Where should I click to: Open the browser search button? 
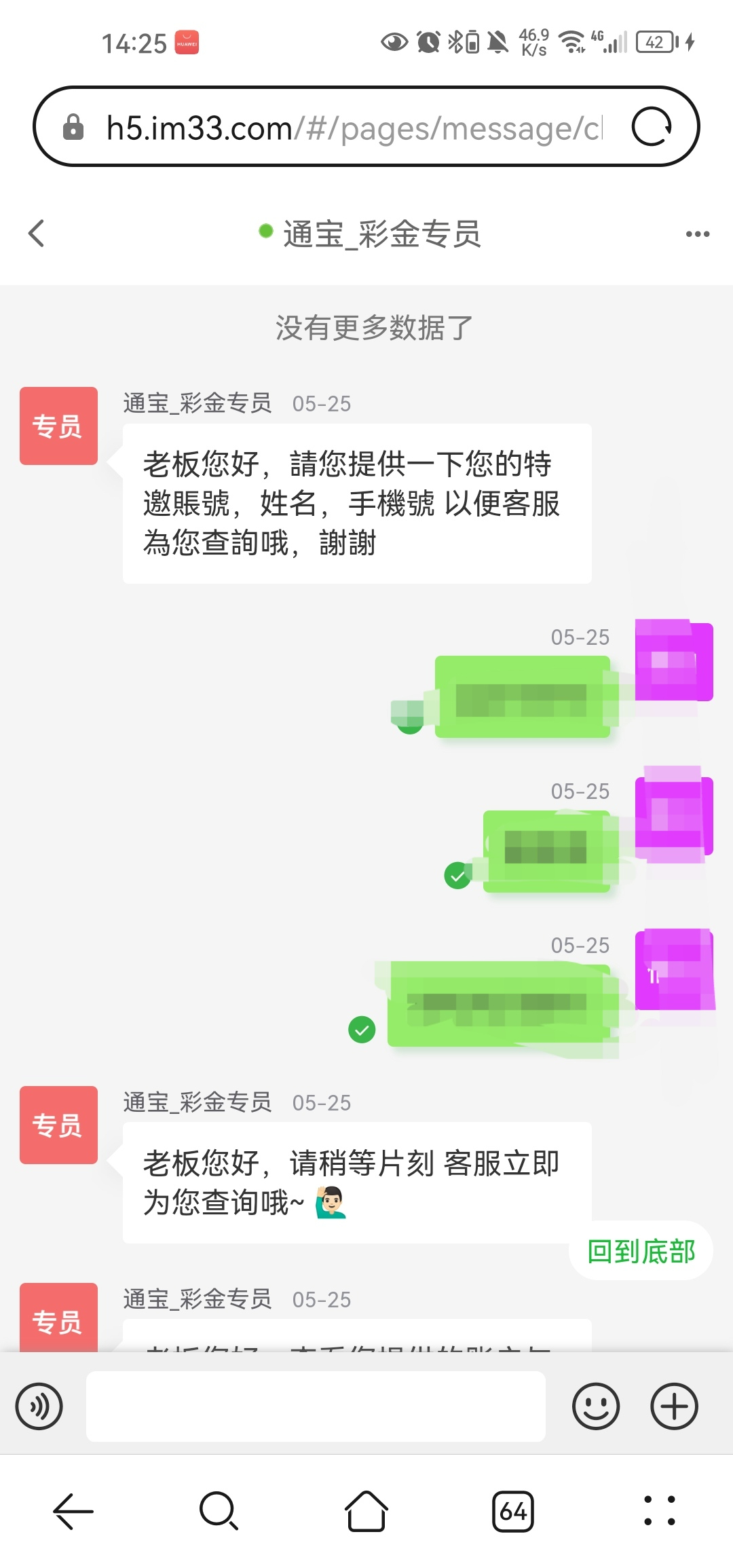point(219,1511)
